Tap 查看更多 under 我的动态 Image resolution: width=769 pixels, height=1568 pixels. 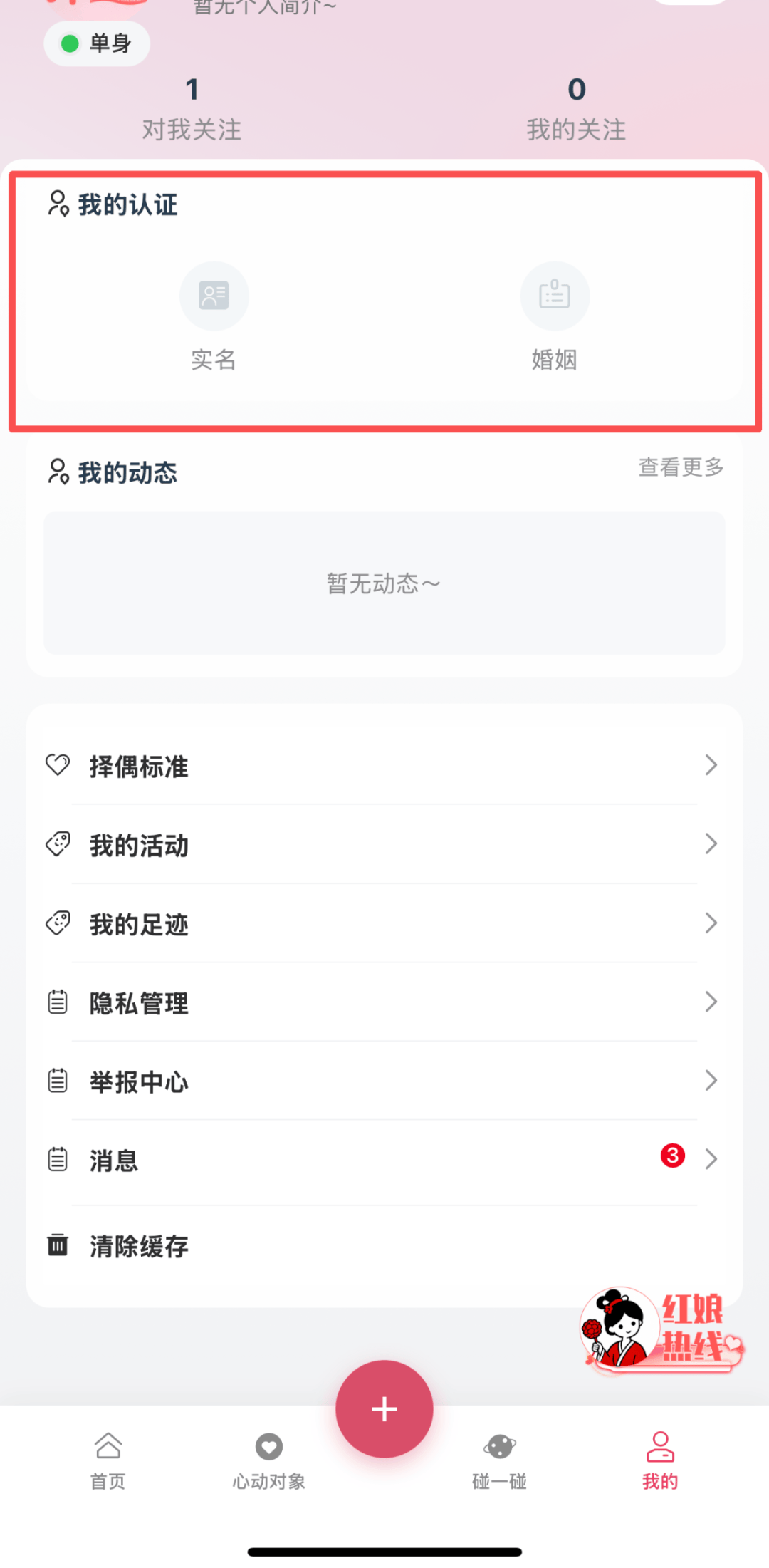click(681, 467)
